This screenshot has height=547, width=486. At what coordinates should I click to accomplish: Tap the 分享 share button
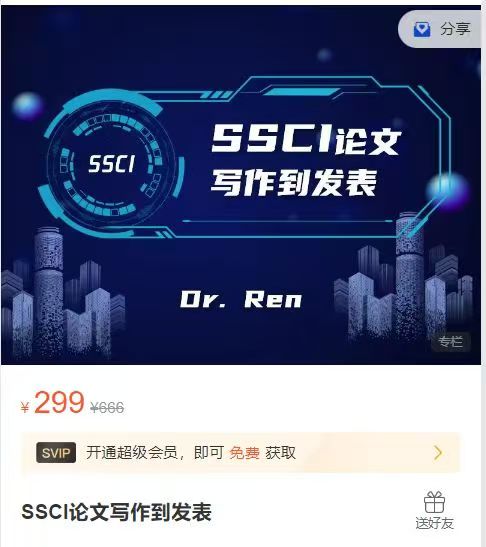click(x=442, y=29)
